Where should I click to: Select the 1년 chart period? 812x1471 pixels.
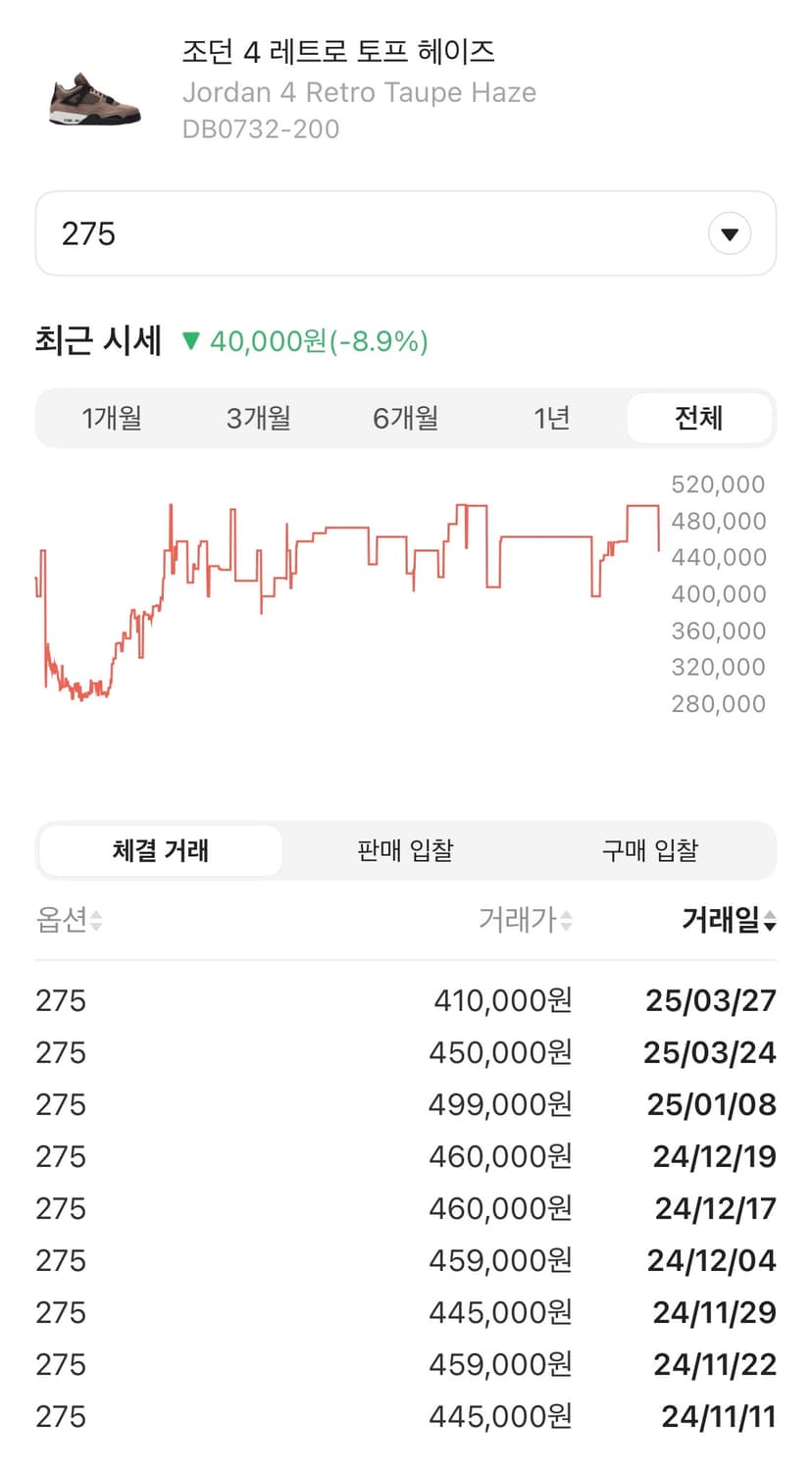(552, 418)
